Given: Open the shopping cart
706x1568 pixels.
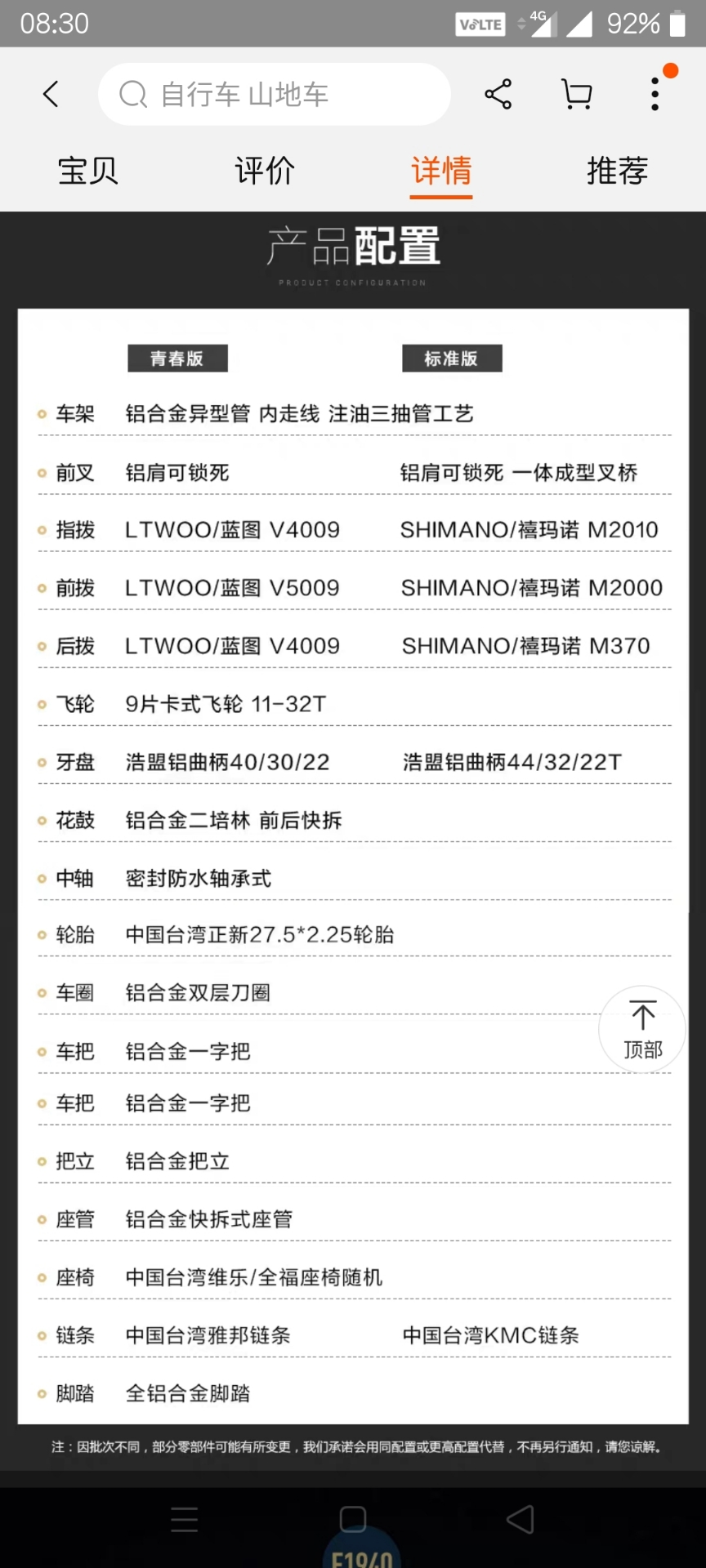Looking at the screenshot, I should click(577, 94).
